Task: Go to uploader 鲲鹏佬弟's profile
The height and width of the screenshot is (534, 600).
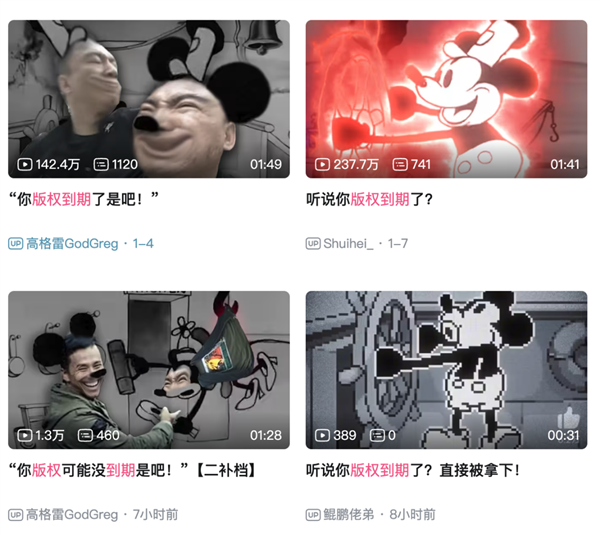Action: [352, 514]
